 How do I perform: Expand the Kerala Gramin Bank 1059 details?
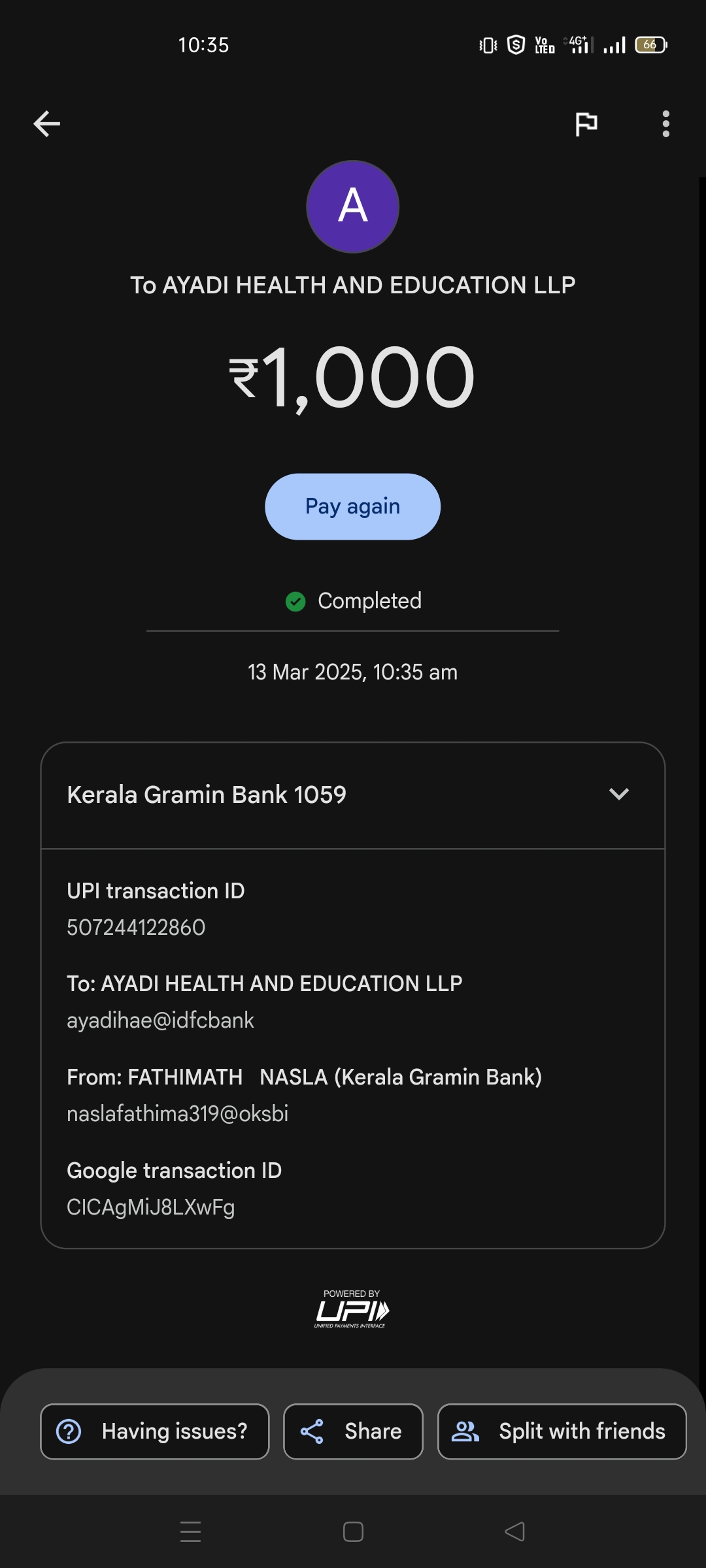tap(618, 794)
